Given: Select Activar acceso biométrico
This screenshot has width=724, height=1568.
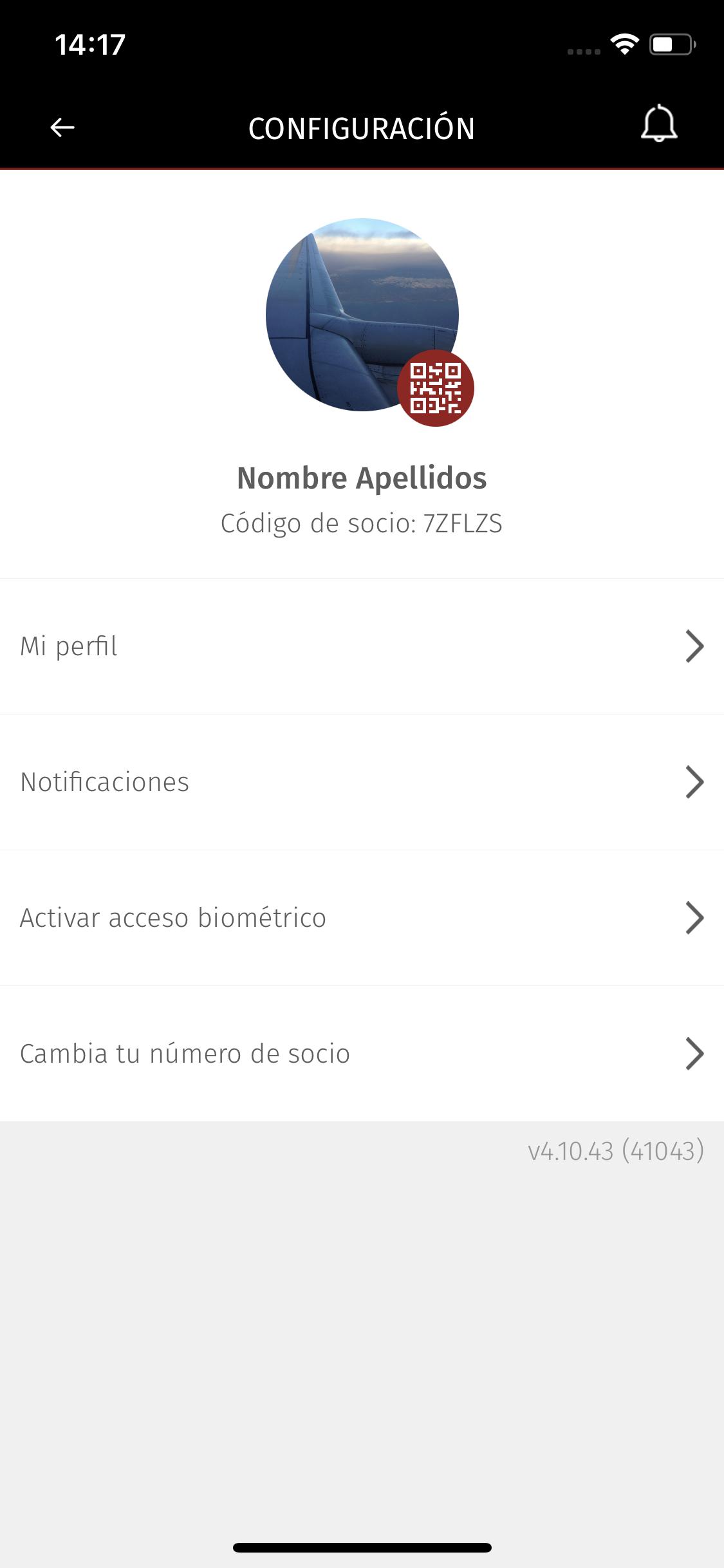Looking at the screenshot, I should click(x=362, y=918).
